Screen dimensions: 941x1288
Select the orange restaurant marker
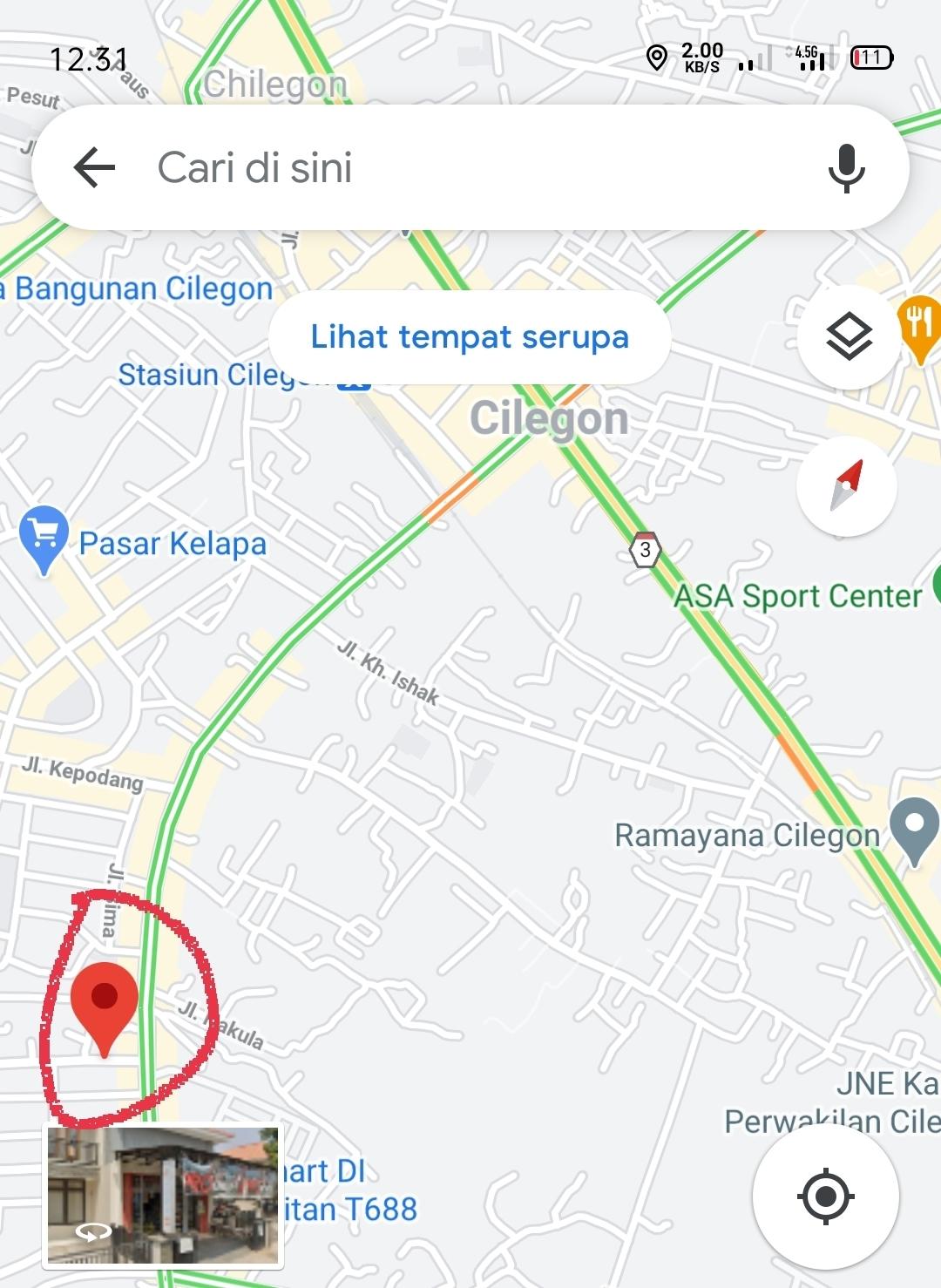(x=920, y=324)
